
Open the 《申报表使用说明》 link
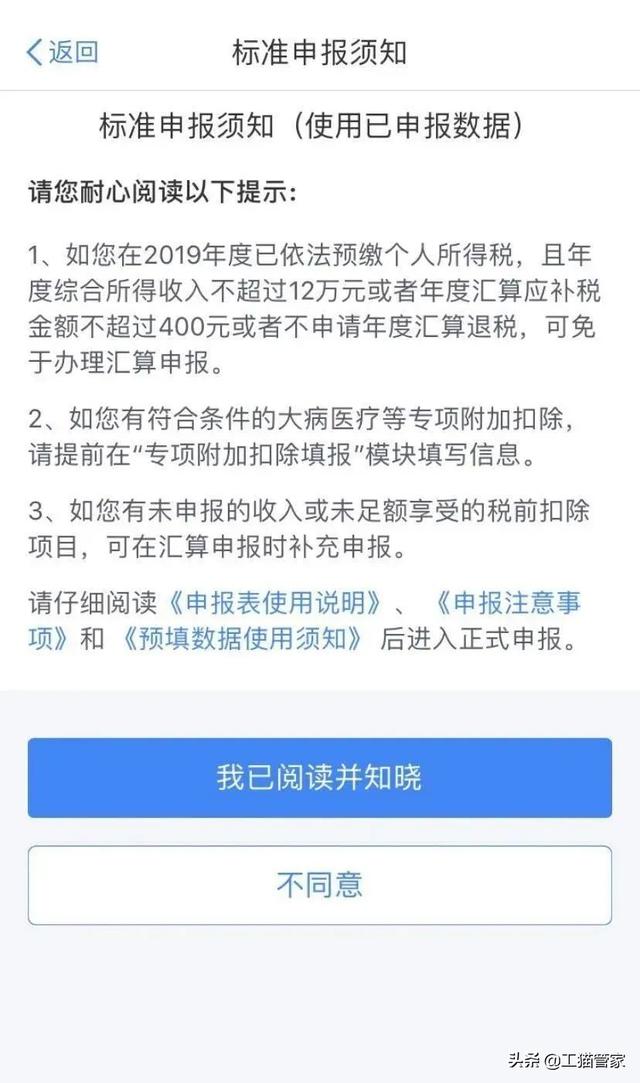click(x=274, y=603)
